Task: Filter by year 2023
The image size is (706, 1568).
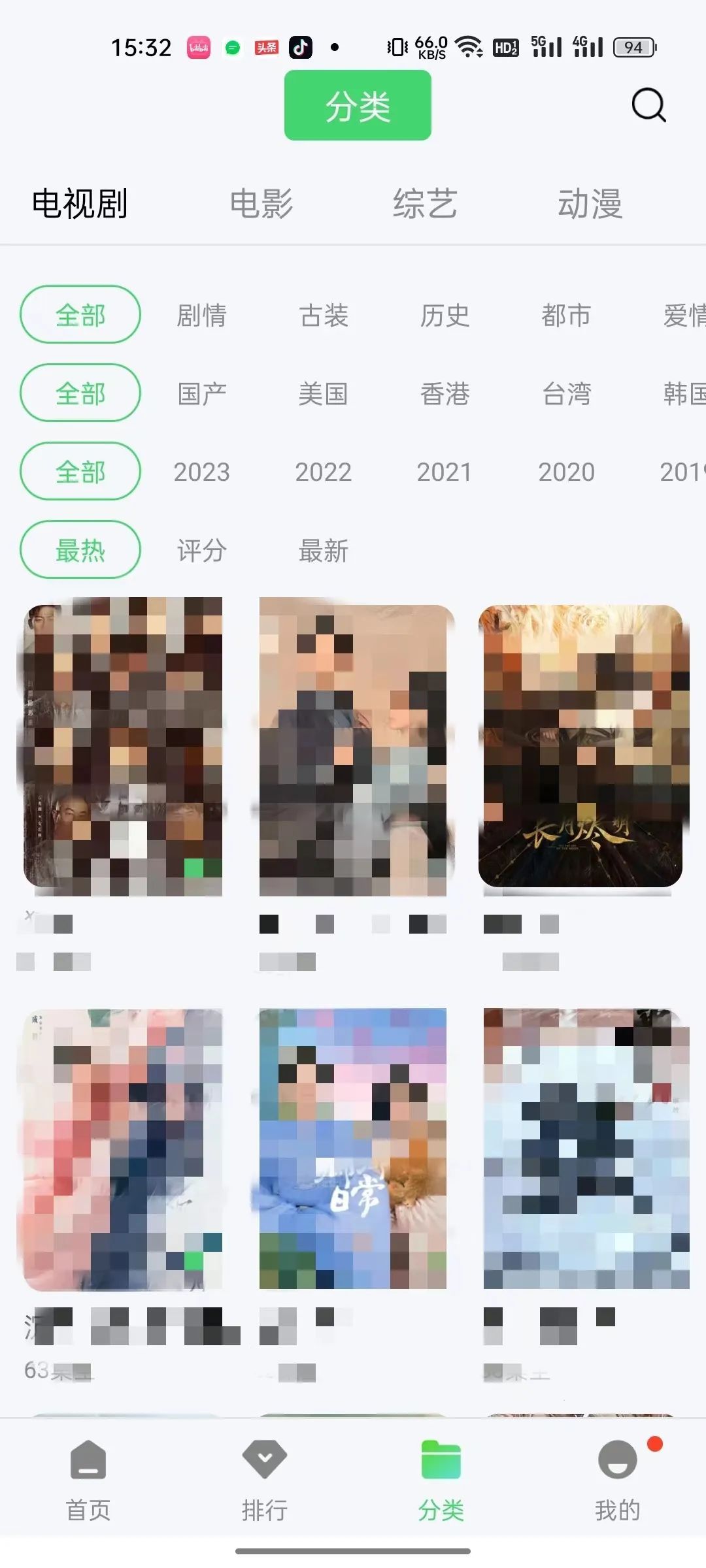Action: tap(201, 472)
